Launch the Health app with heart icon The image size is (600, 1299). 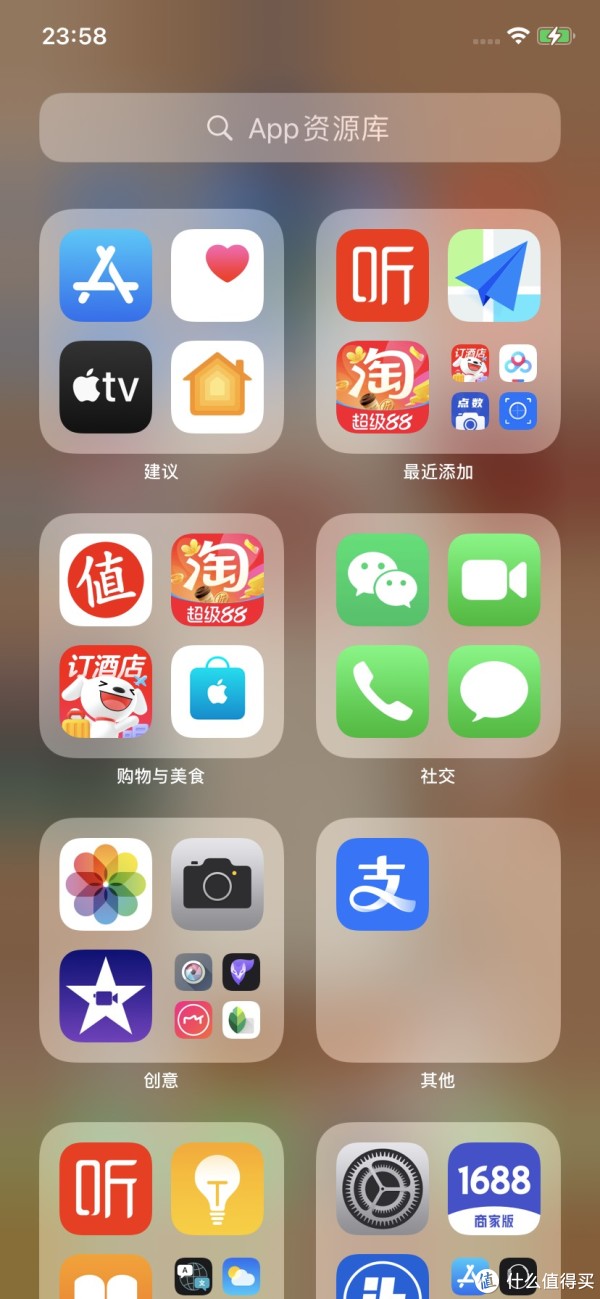[217, 275]
